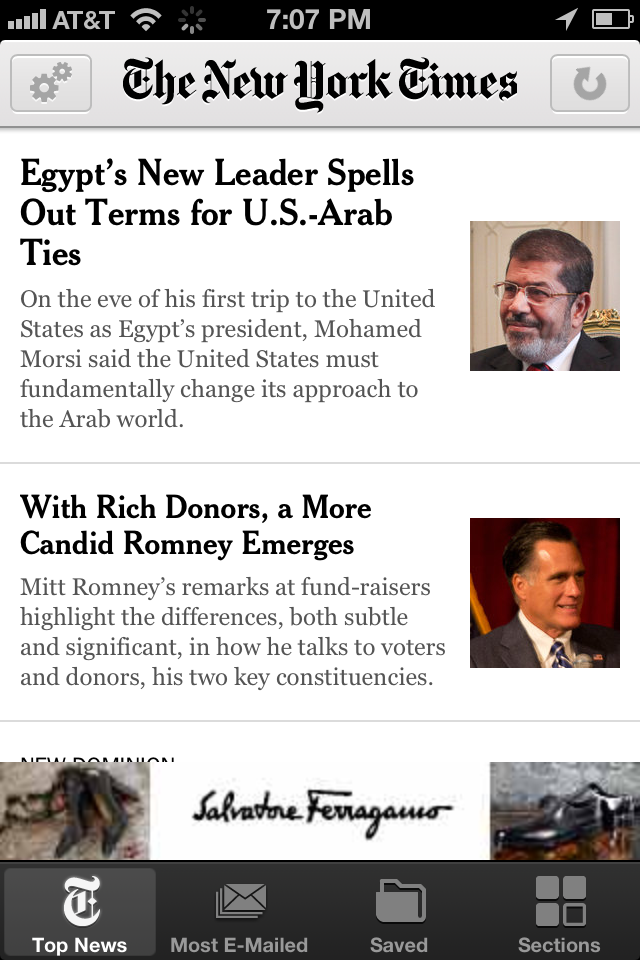The width and height of the screenshot is (640, 960).
Task: Open the Salvatore Ferragamo ad banner
Action: [320, 810]
